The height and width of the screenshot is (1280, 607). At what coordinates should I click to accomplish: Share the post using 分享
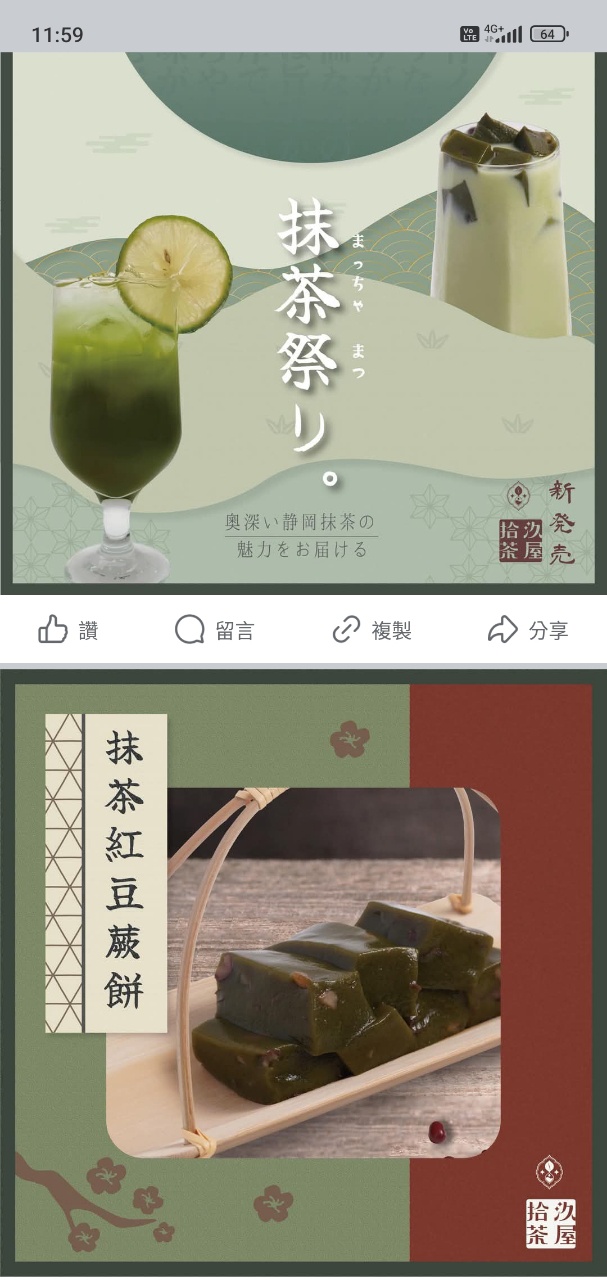[527, 631]
